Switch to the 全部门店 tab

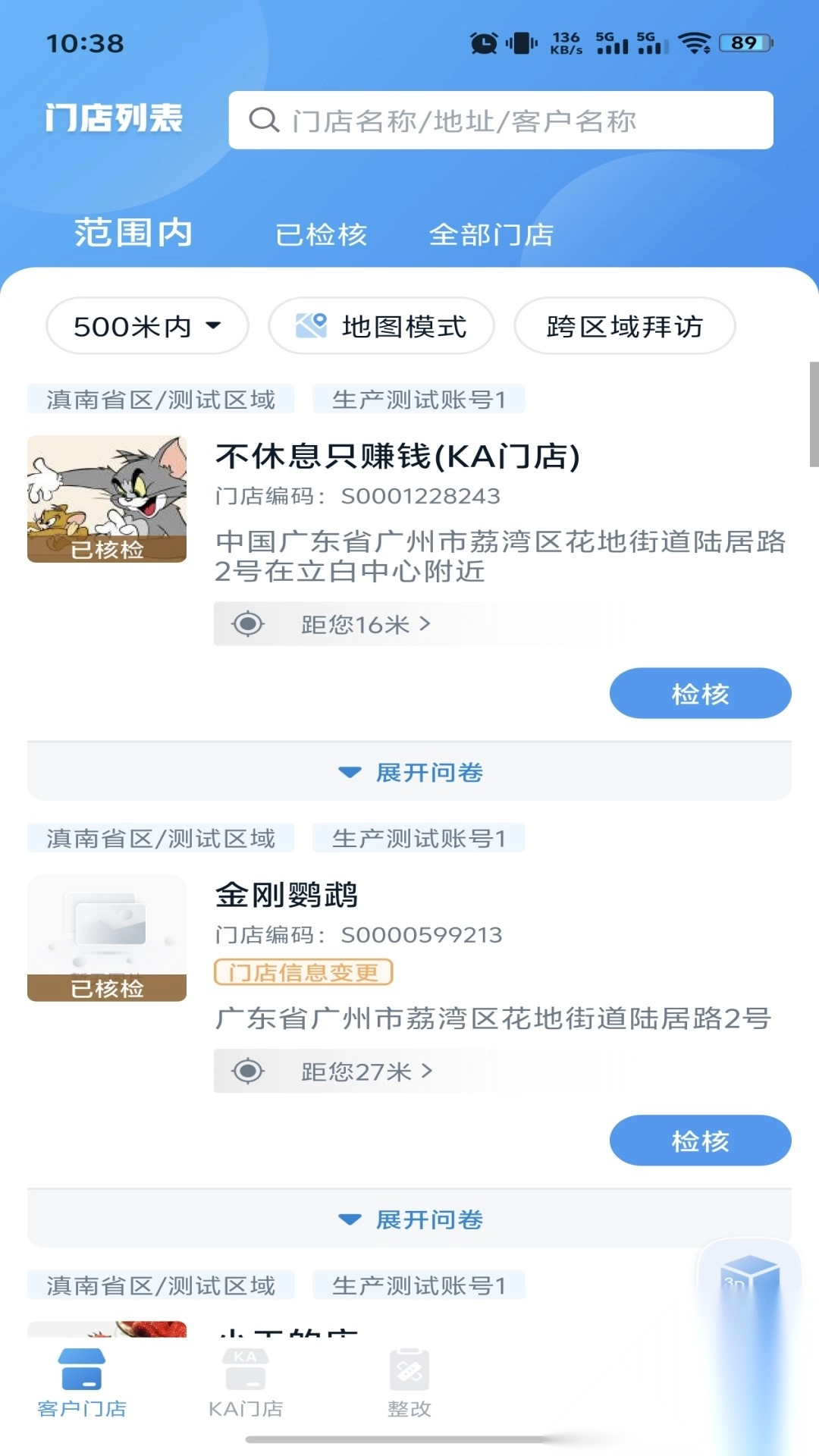[492, 234]
